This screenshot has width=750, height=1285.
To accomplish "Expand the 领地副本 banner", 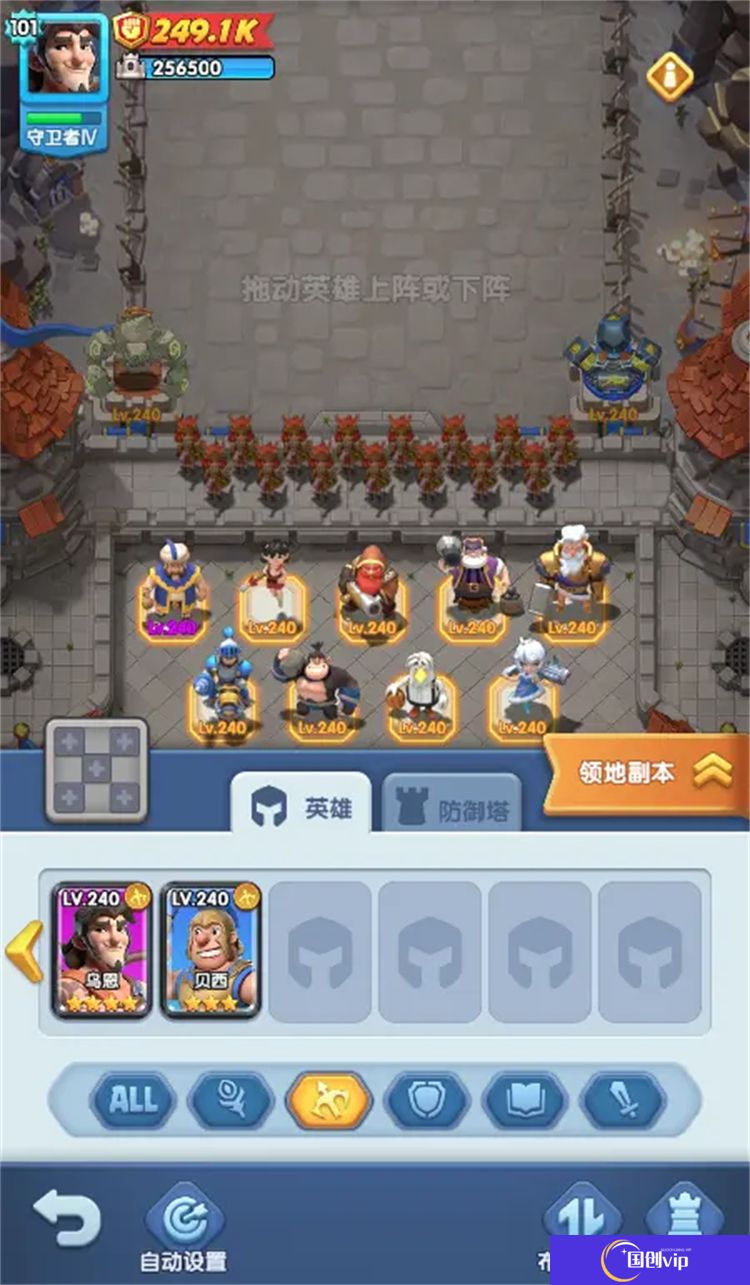I will pos(647,773).
